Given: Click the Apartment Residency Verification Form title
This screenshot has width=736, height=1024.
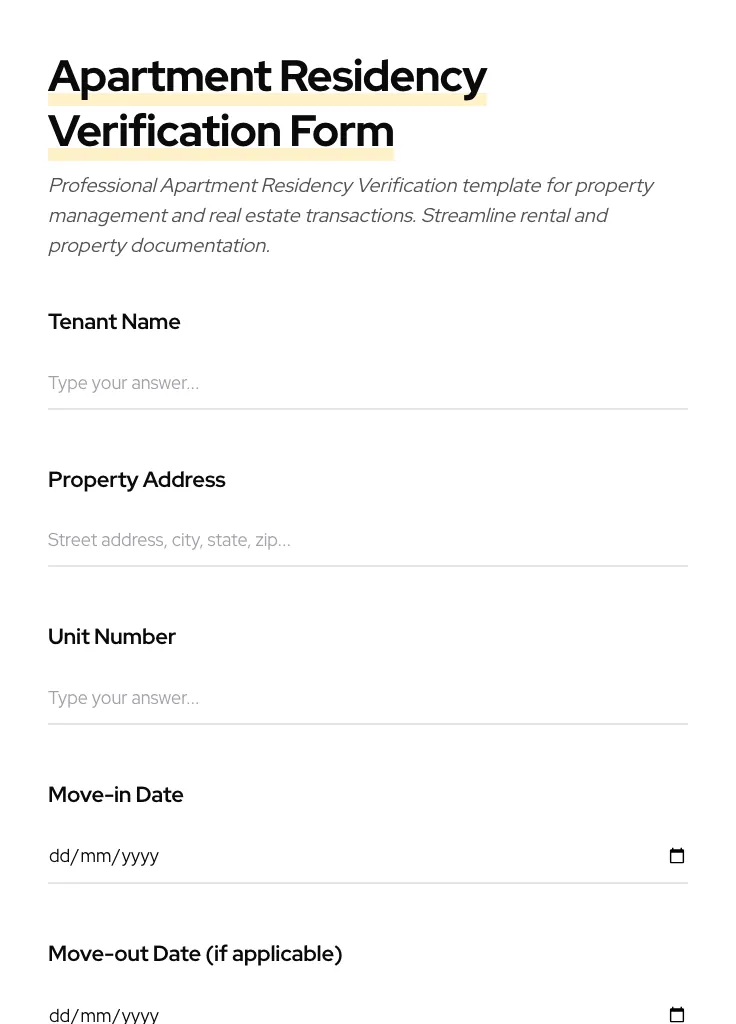Looking at the screenshot, I should (x=267, y=103).
